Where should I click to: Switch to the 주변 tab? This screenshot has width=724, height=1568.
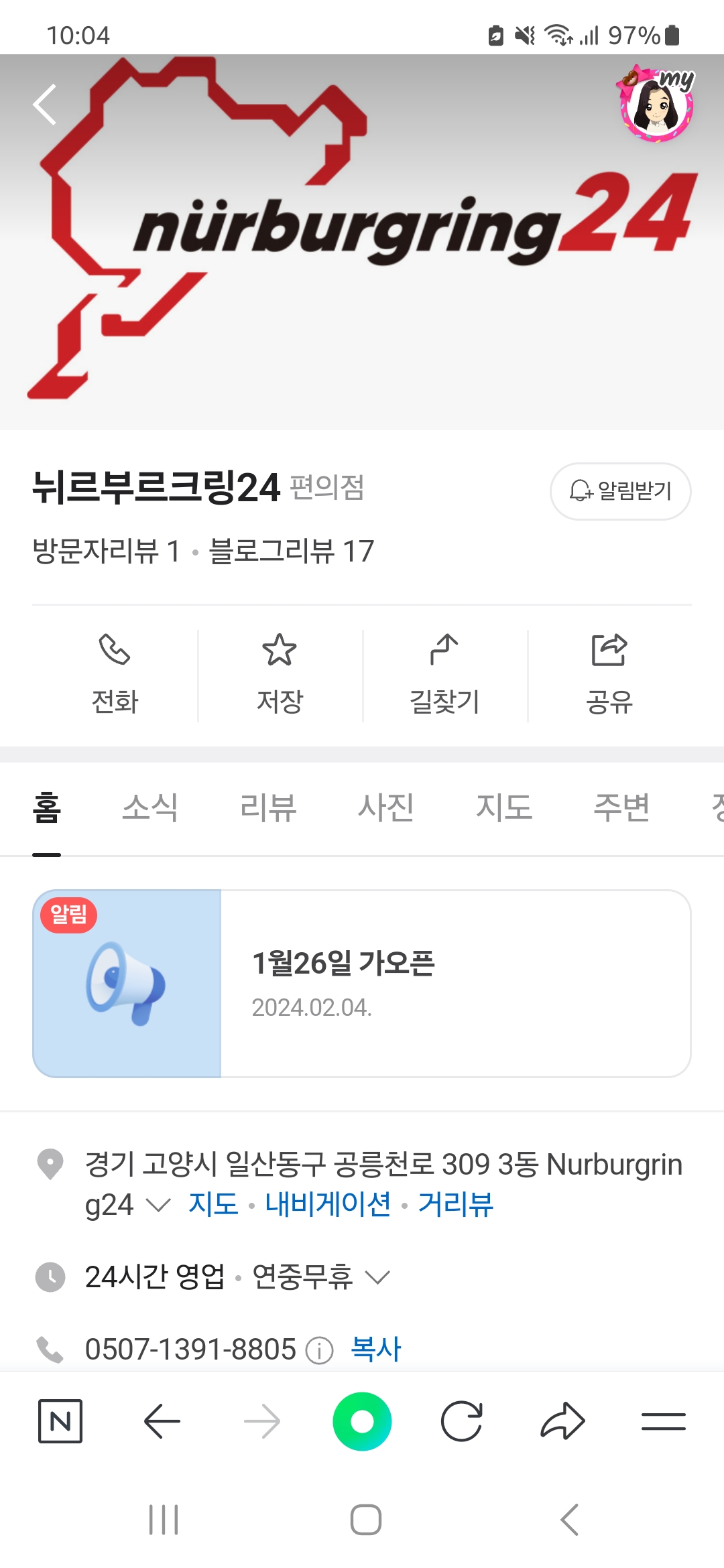tap(621, 807)
